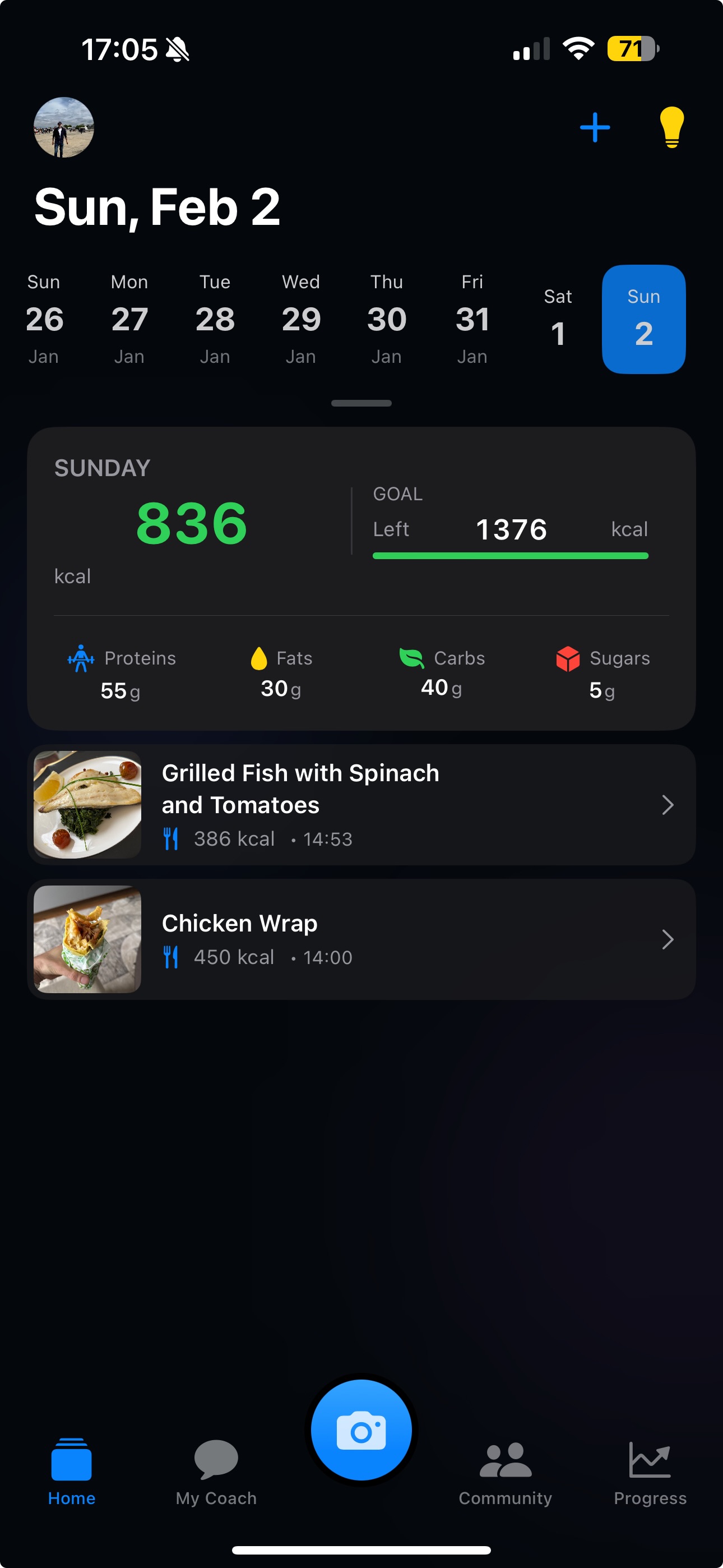Switch to the My Coach tab

(216, 1470)
